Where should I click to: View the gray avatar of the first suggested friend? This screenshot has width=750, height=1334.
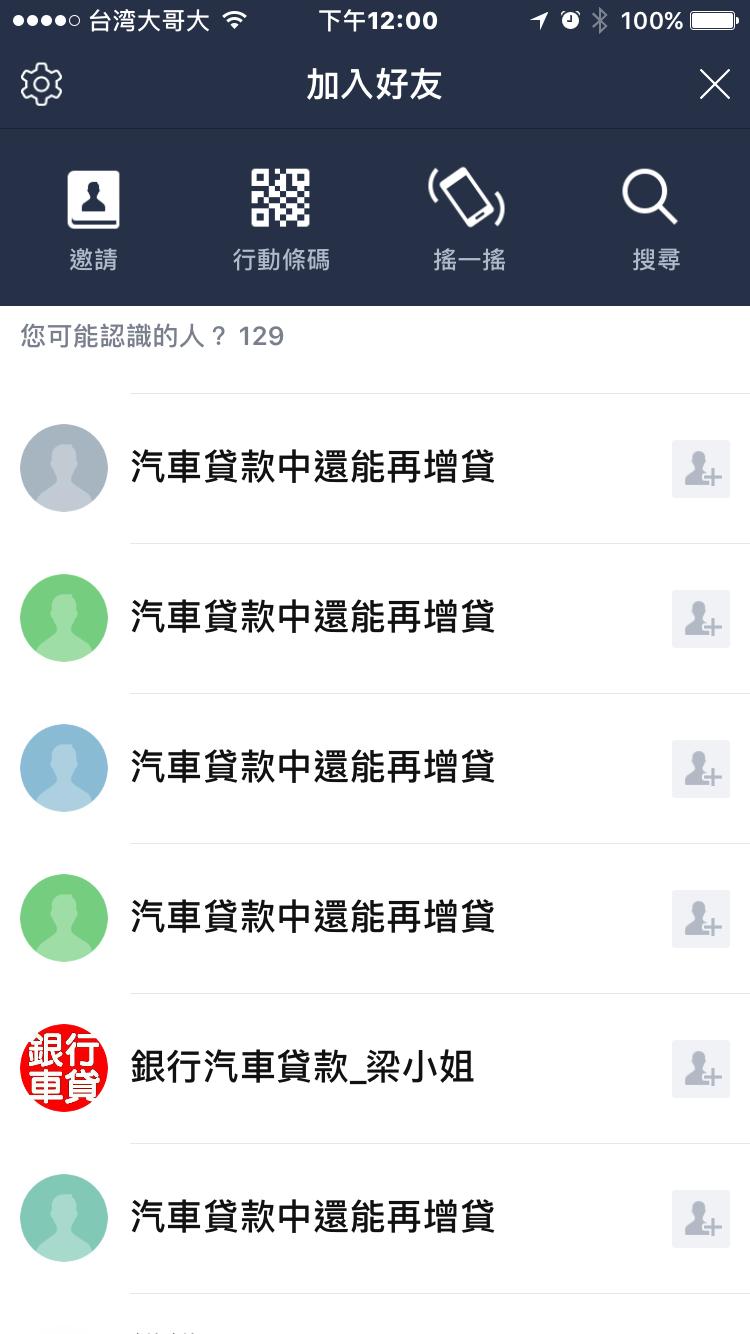click(x=63, y=468)
